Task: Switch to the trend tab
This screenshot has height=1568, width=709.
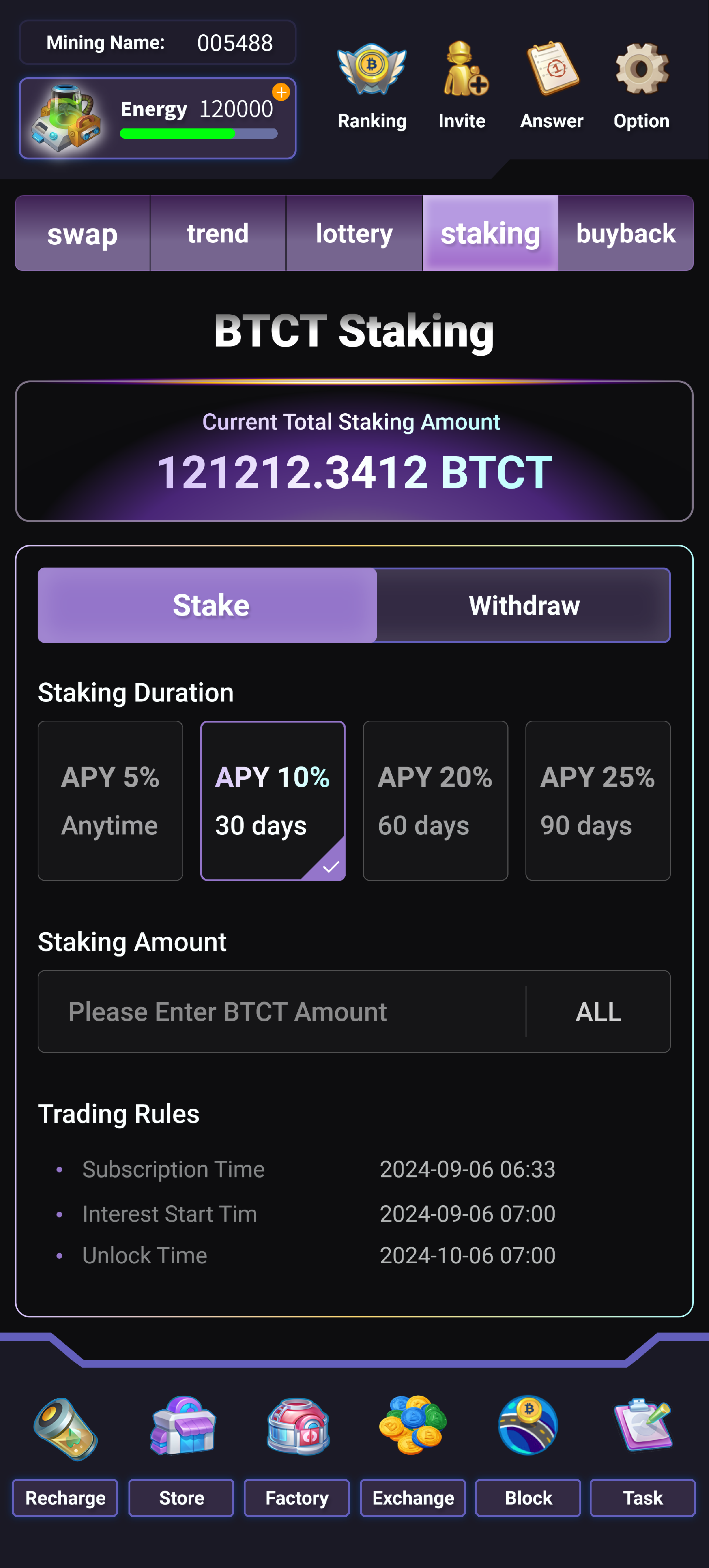Action: [218, 233]
